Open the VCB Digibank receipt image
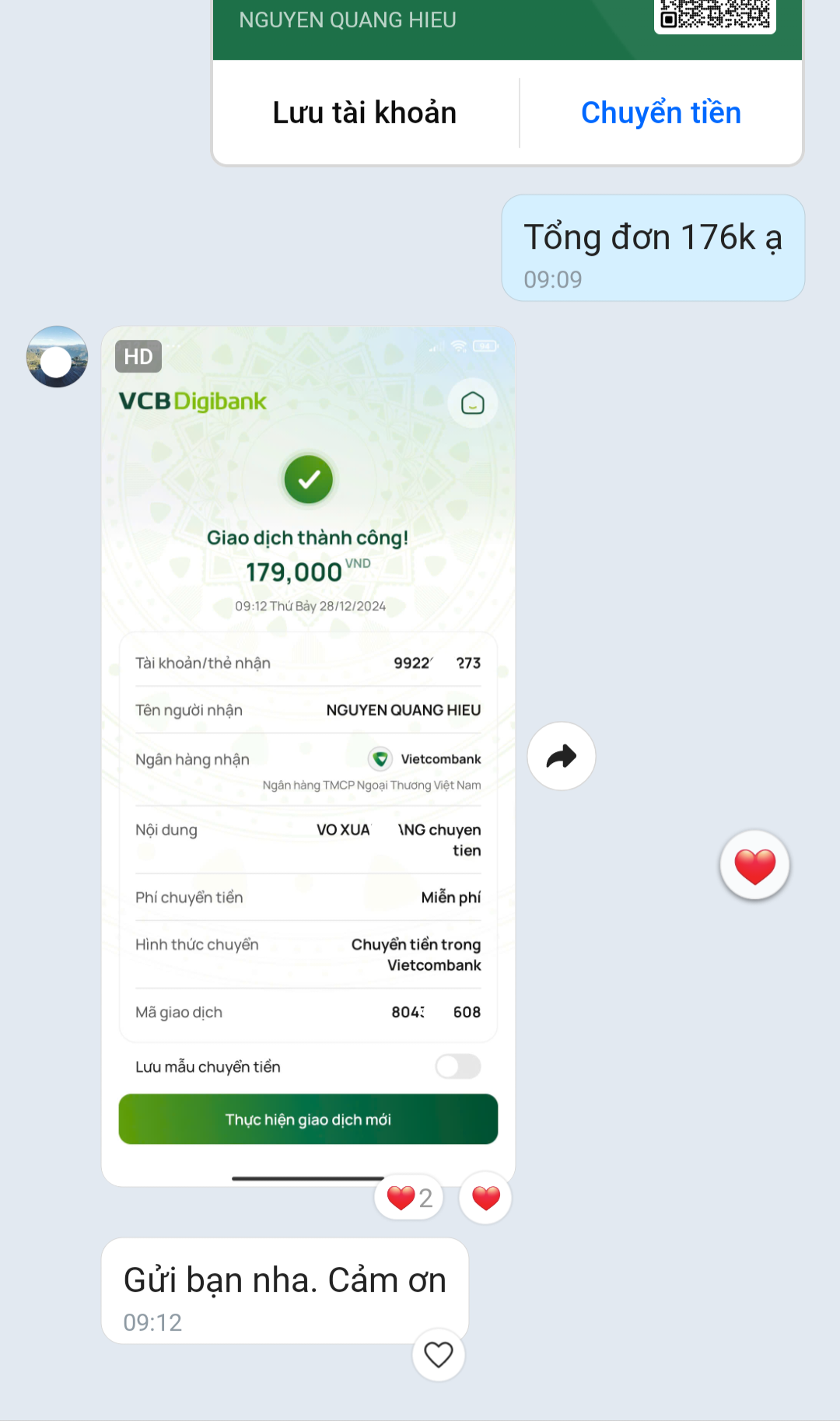This screenshot has height=1421, width=840. (308, 754)
